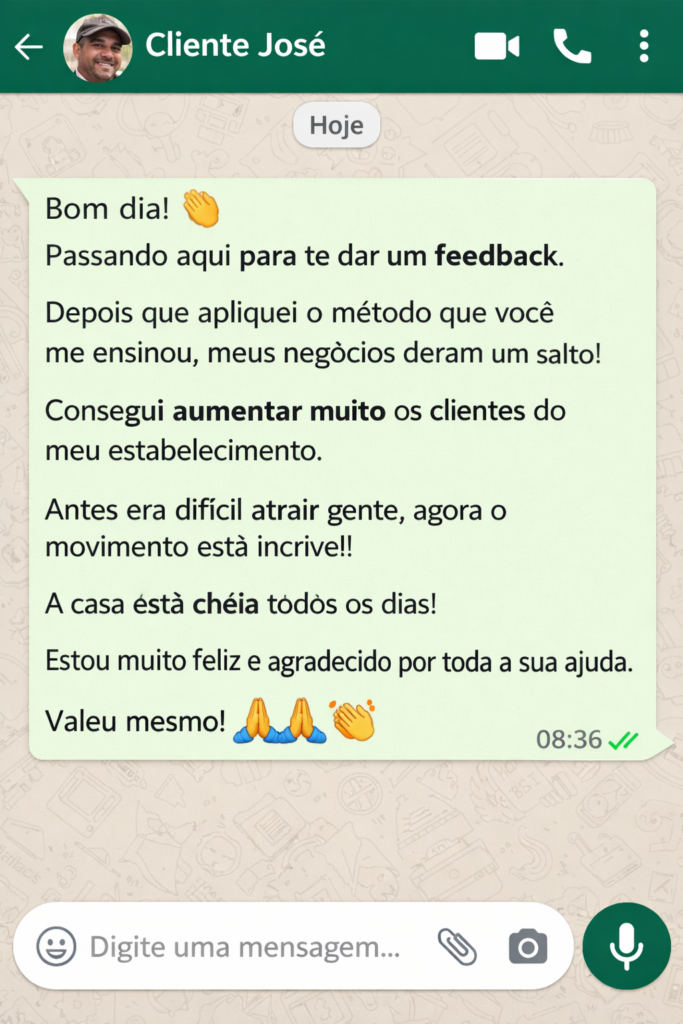The image size is (683, 1024).
Task: Open the emoji picker
Action: (x=56, y=946)
